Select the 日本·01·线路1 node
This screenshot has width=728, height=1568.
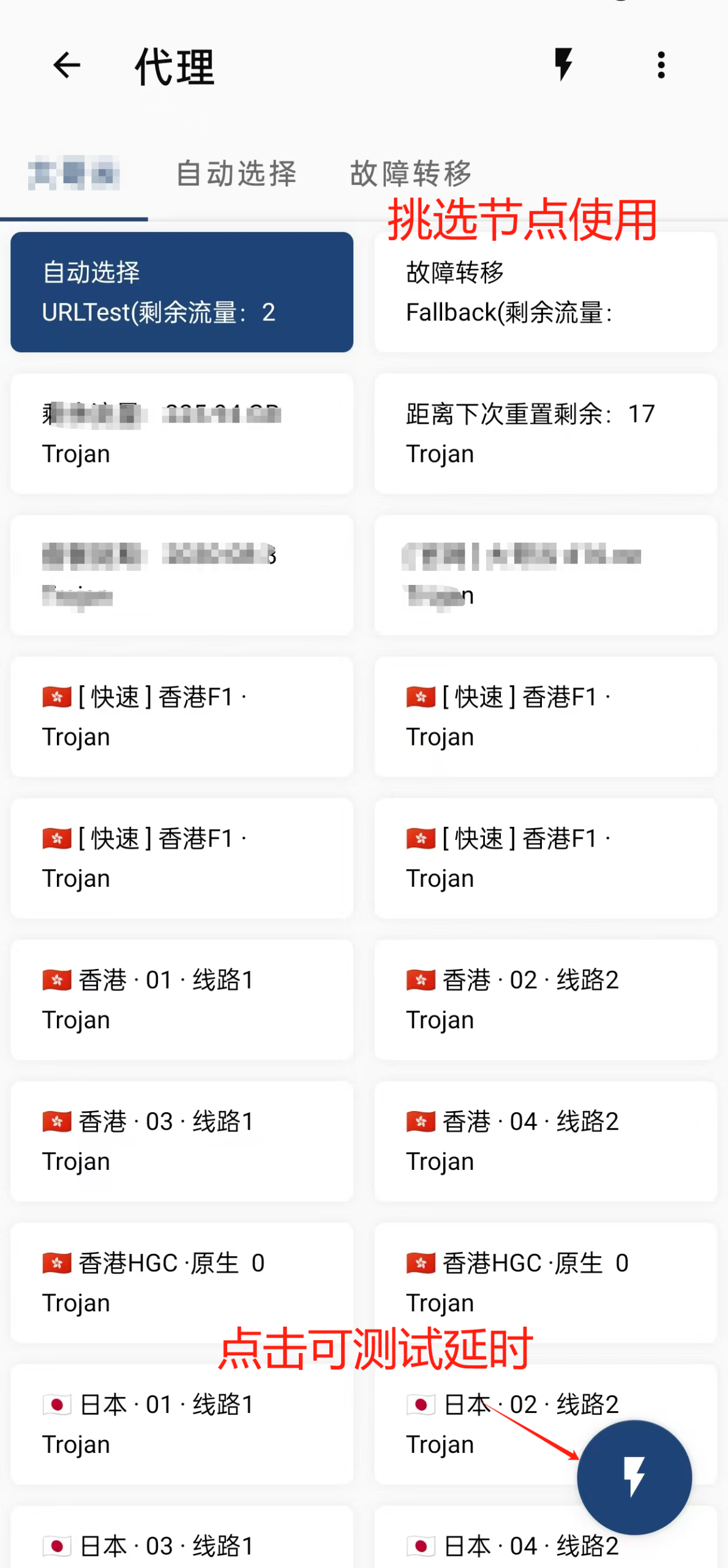(x=181, y=1423)
